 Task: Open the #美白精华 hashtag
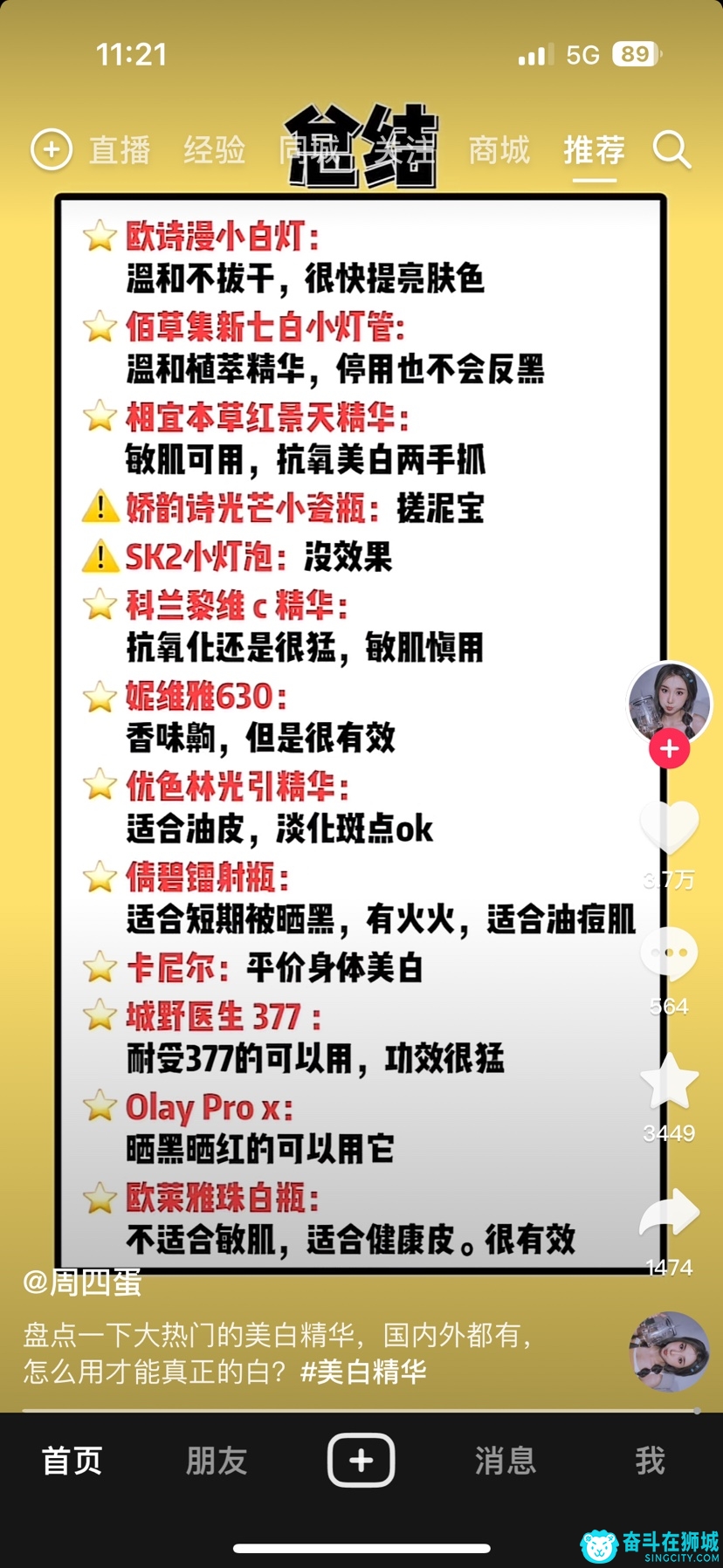coord(363,1372)
